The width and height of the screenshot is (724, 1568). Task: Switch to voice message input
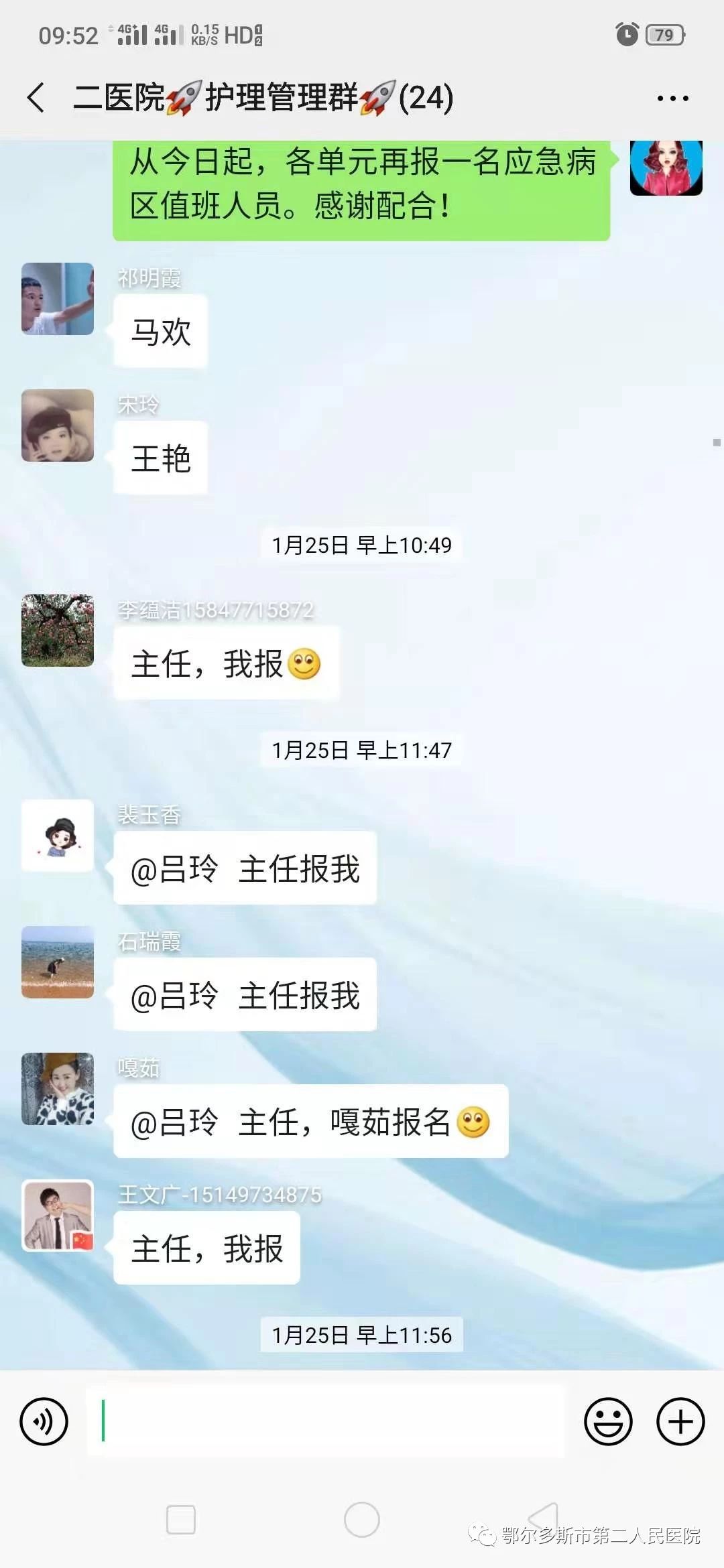click(44, 1421)
